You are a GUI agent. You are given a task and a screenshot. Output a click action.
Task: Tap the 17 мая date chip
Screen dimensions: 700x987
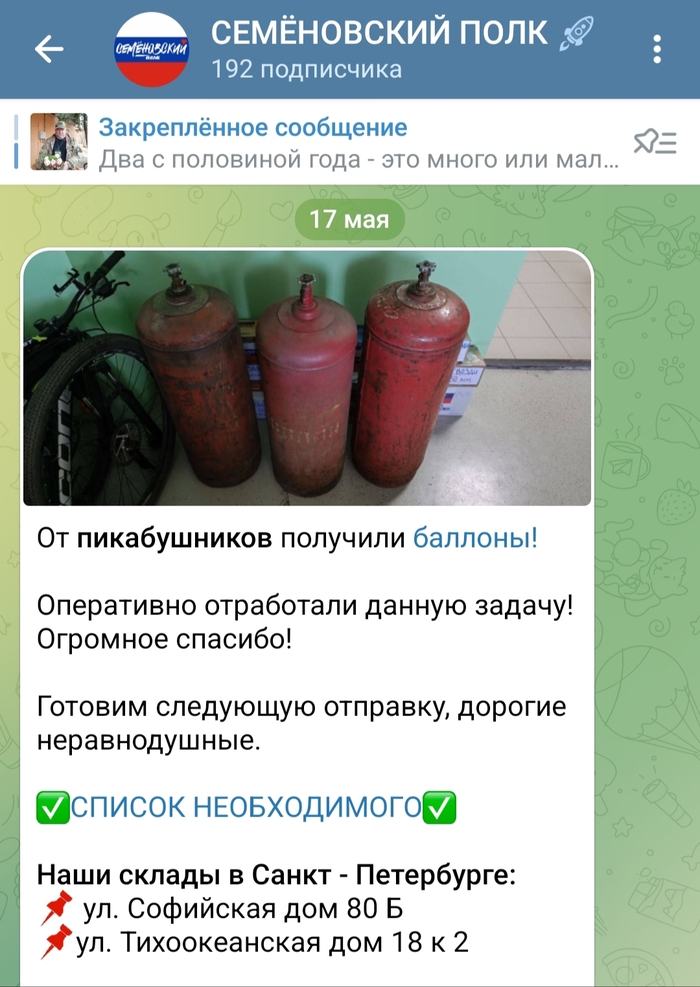click(x=349, y=219)
